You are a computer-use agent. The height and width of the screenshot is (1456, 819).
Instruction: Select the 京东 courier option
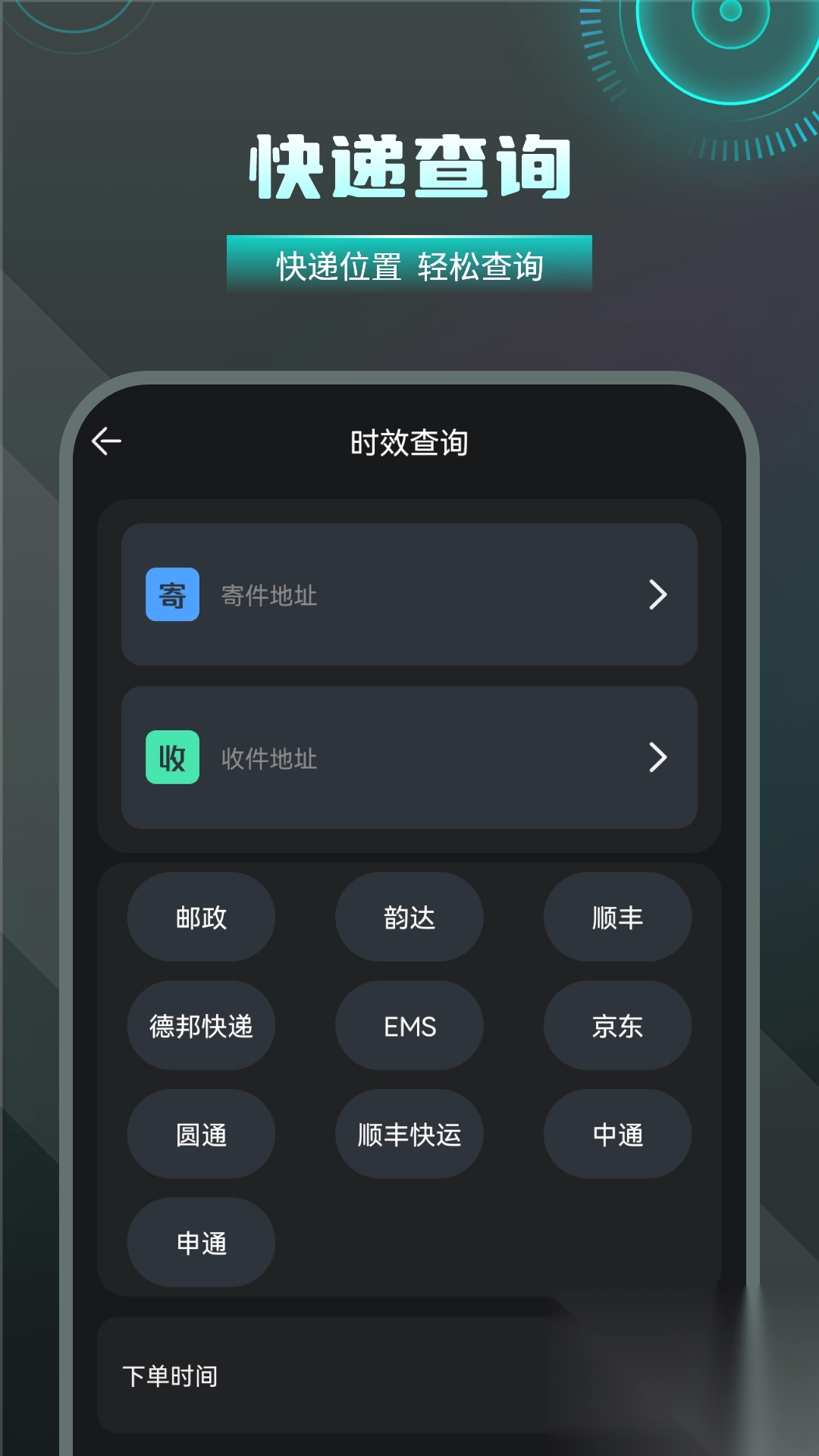point(617,1026)
